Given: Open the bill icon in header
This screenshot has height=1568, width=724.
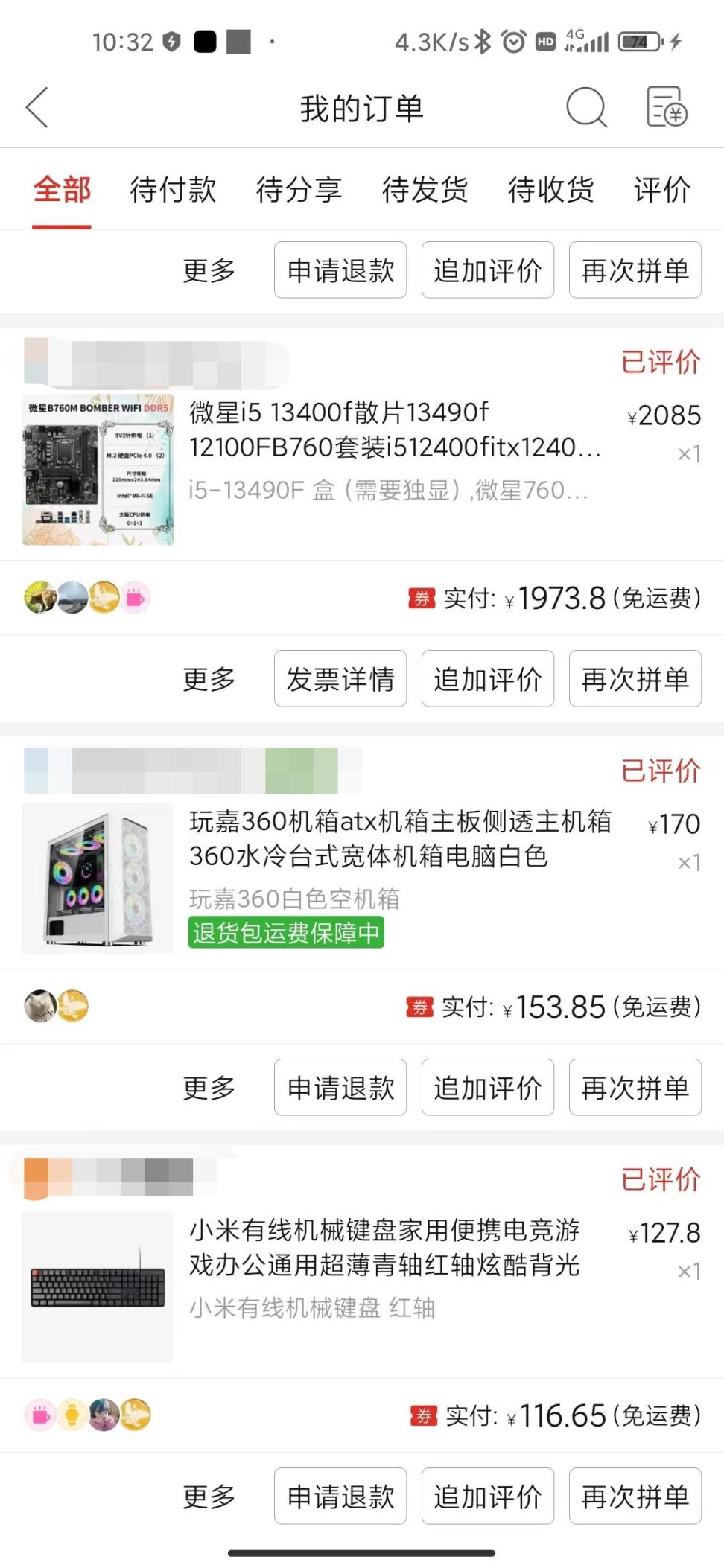Looking at the screenshot, I should click(x=666, y=108).
